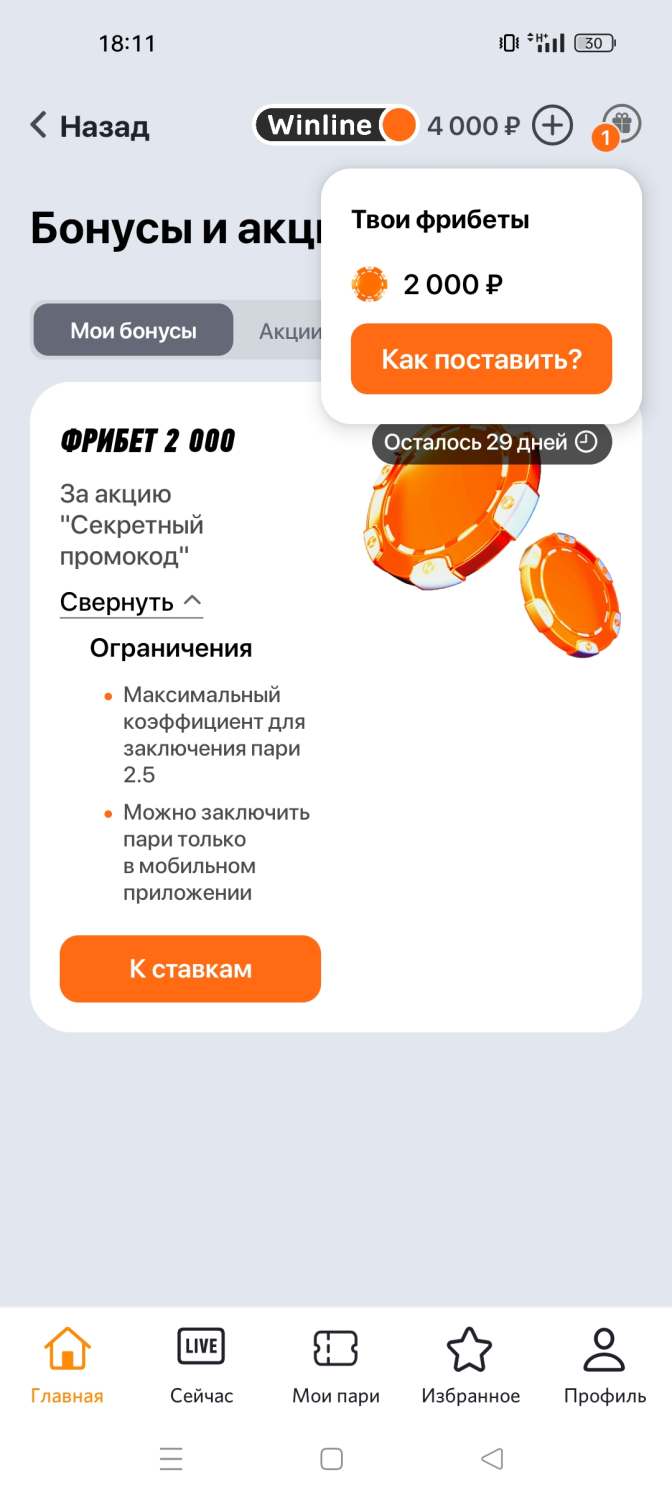
Task: Open the Профиль tab
Action: pos(604,1366)
